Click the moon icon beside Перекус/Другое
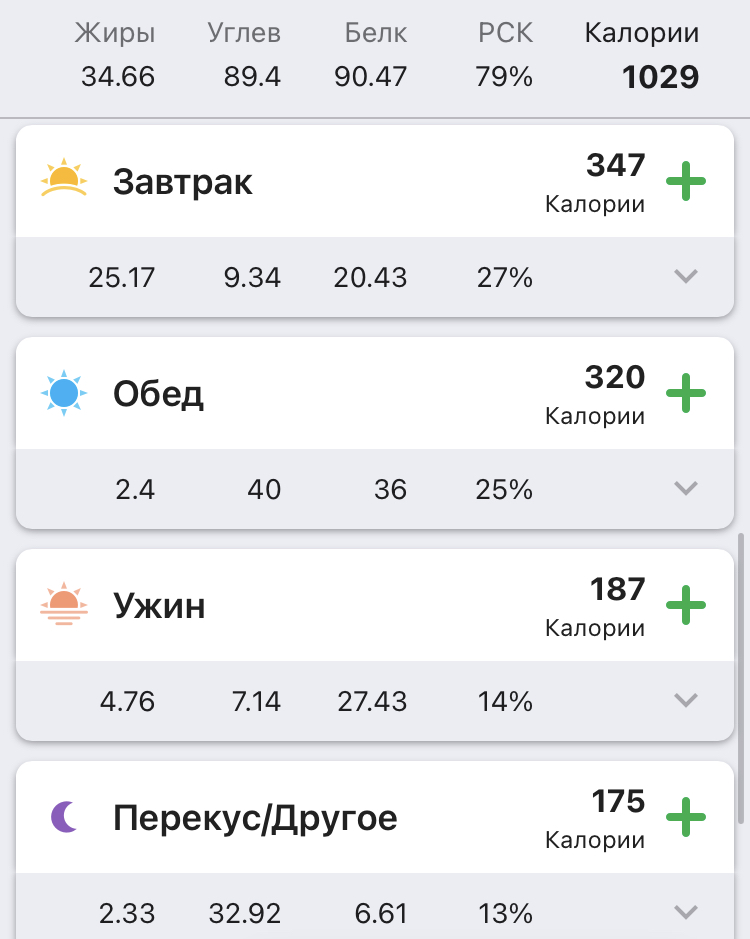Screen dimensions: 750x939 click(63, 817)
